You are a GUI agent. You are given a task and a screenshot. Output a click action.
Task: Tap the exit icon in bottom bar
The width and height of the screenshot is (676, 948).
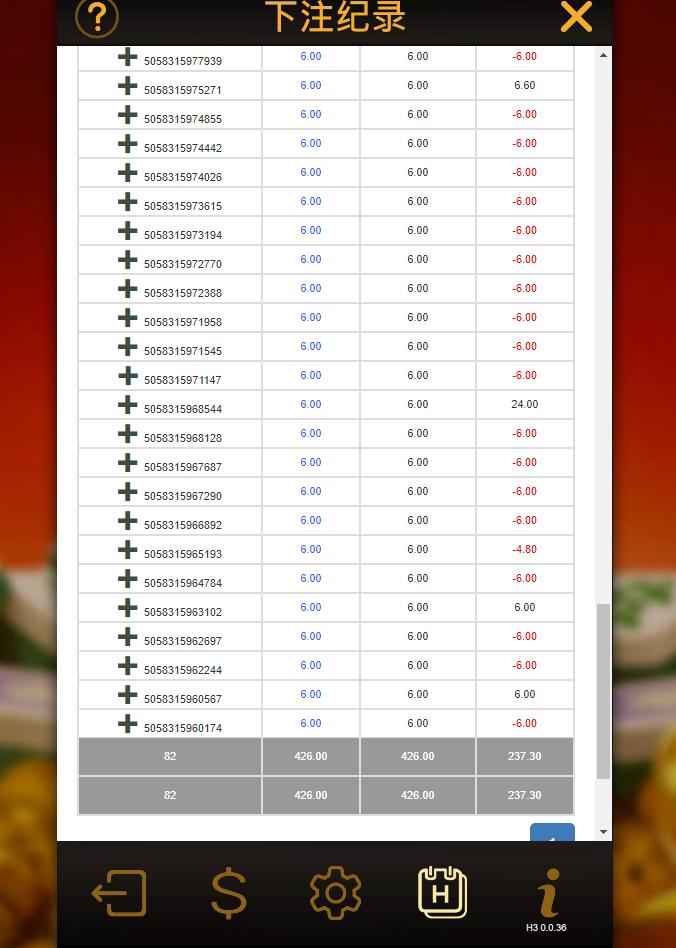120,893
